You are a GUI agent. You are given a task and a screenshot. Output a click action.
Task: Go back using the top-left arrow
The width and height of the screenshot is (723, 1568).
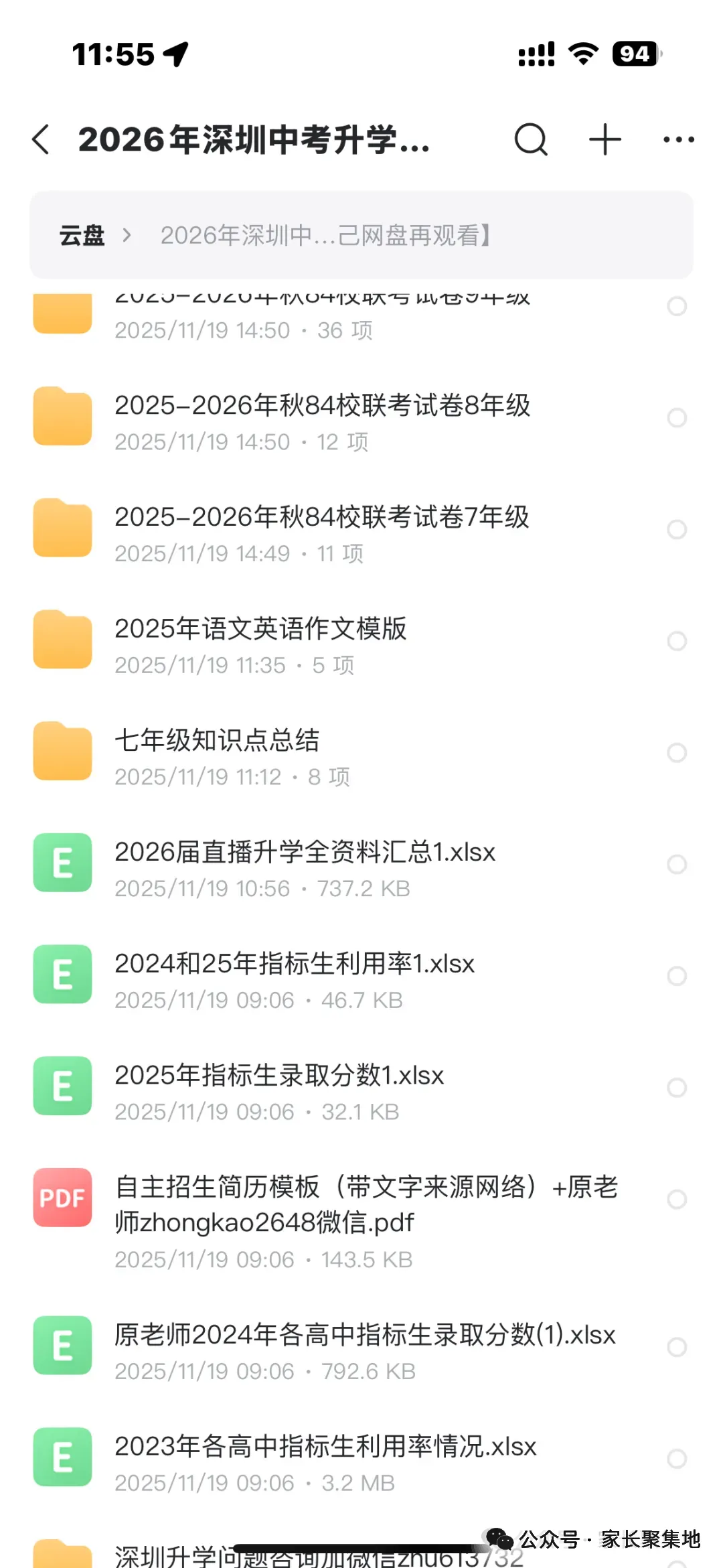(x=42, y=139)
